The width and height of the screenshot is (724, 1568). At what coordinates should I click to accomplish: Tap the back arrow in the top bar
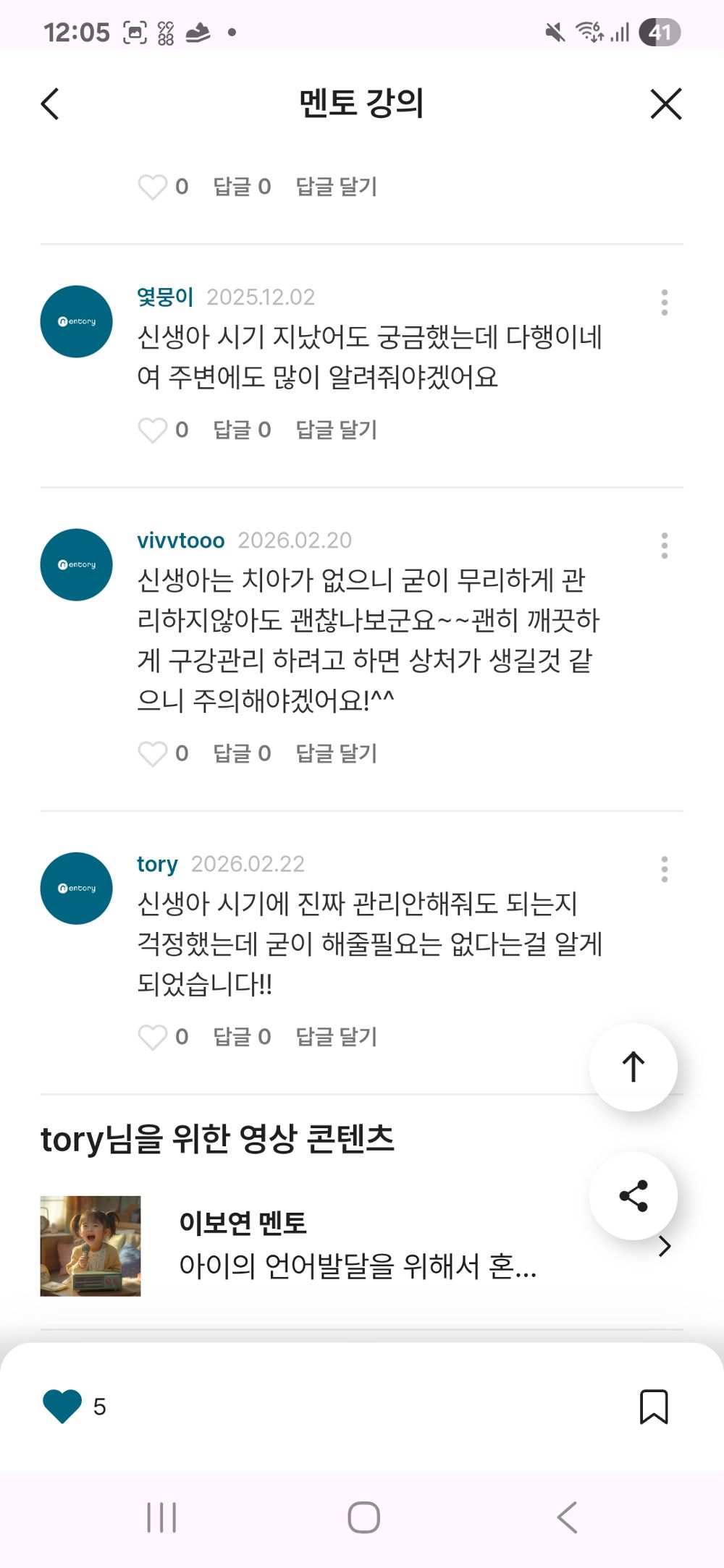(x=49, y=103)
